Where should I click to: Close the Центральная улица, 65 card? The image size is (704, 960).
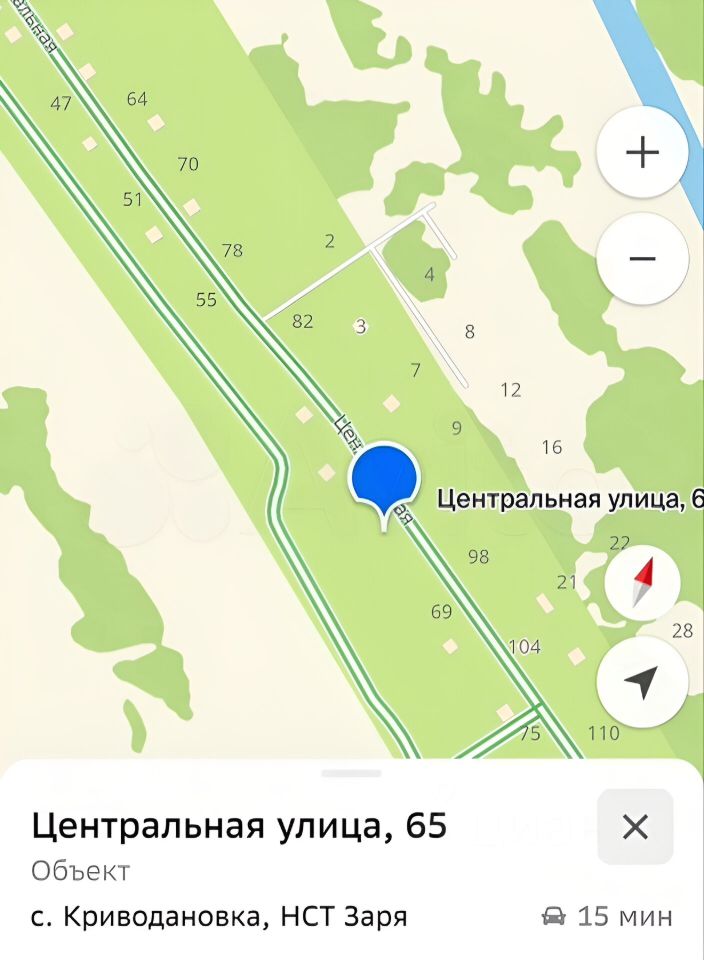[635, 827]
